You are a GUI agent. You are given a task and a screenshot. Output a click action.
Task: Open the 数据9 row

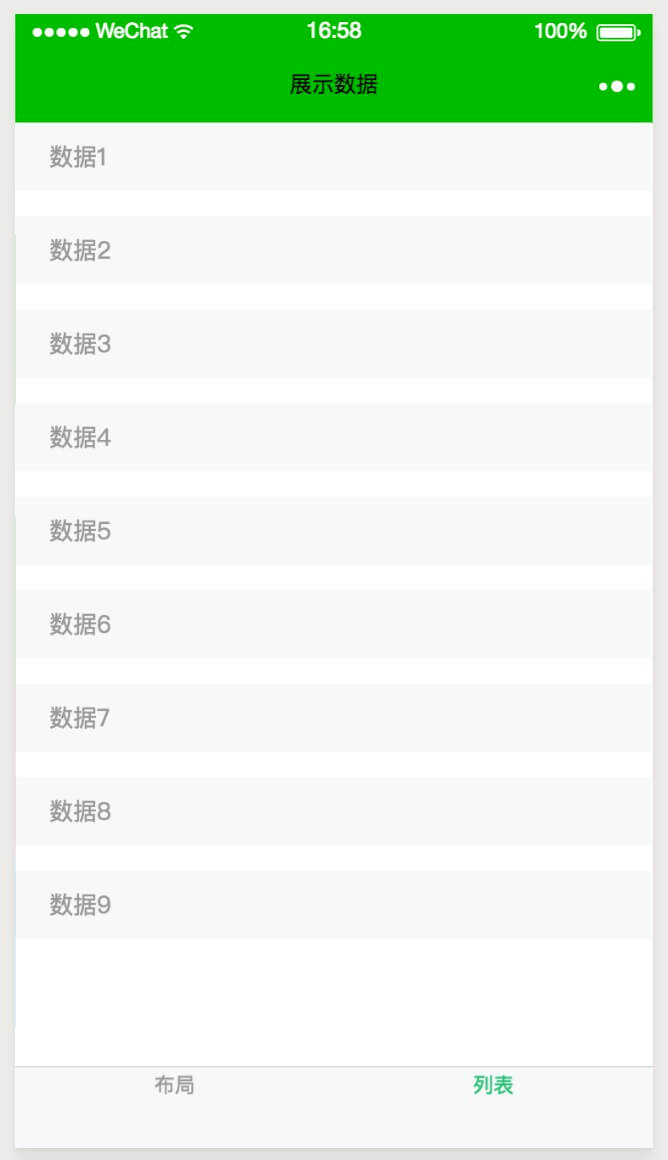[334, 905]
